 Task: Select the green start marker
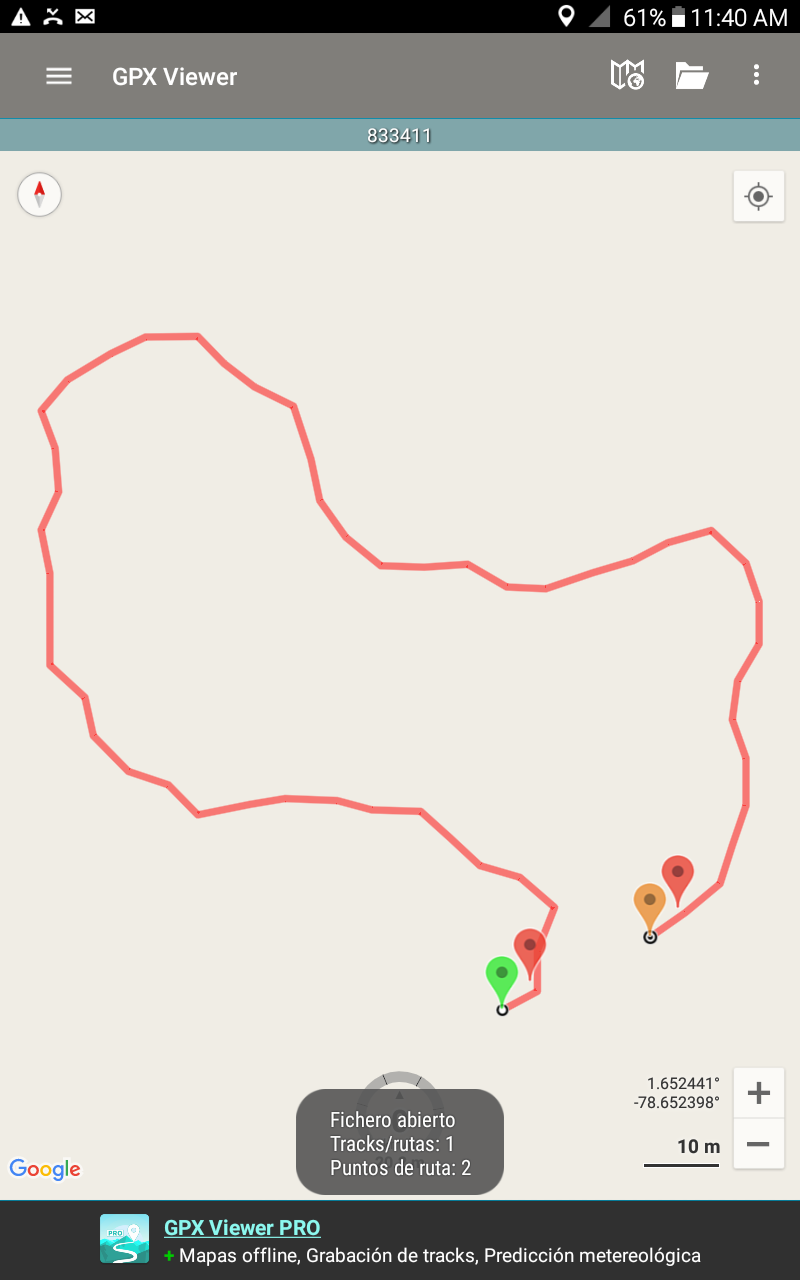(502, 978)
